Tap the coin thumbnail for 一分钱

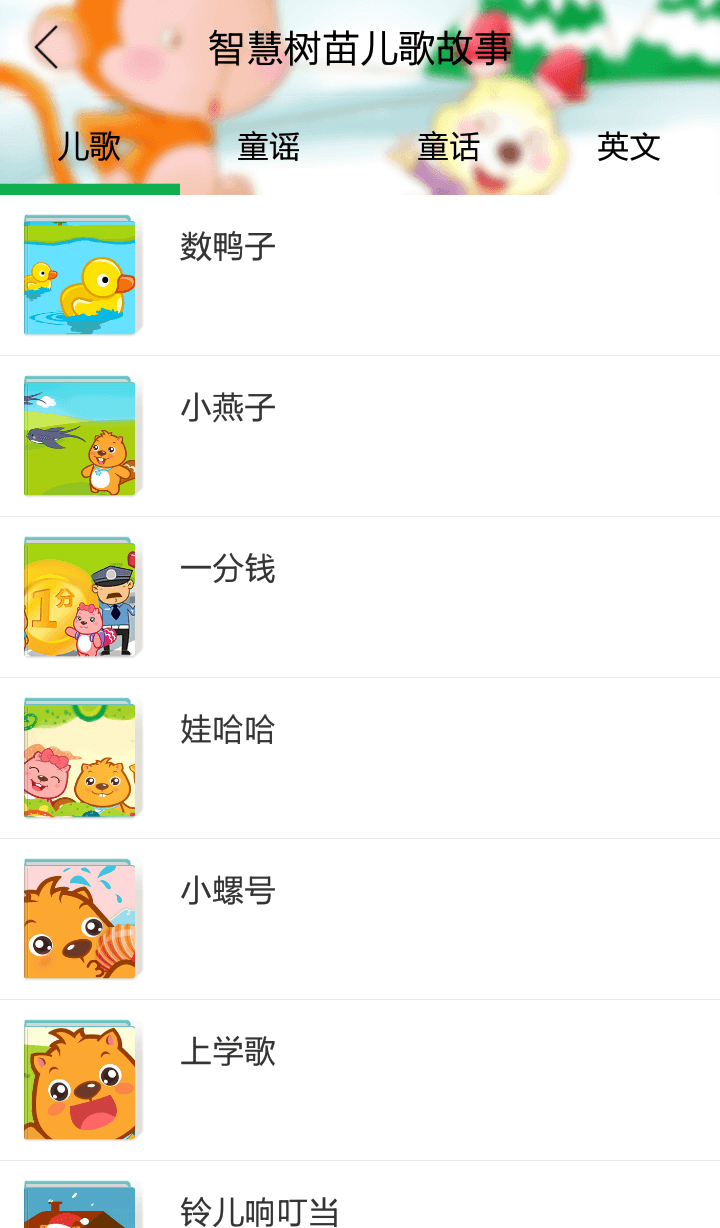pyautogui.click(x=79, y=597)
